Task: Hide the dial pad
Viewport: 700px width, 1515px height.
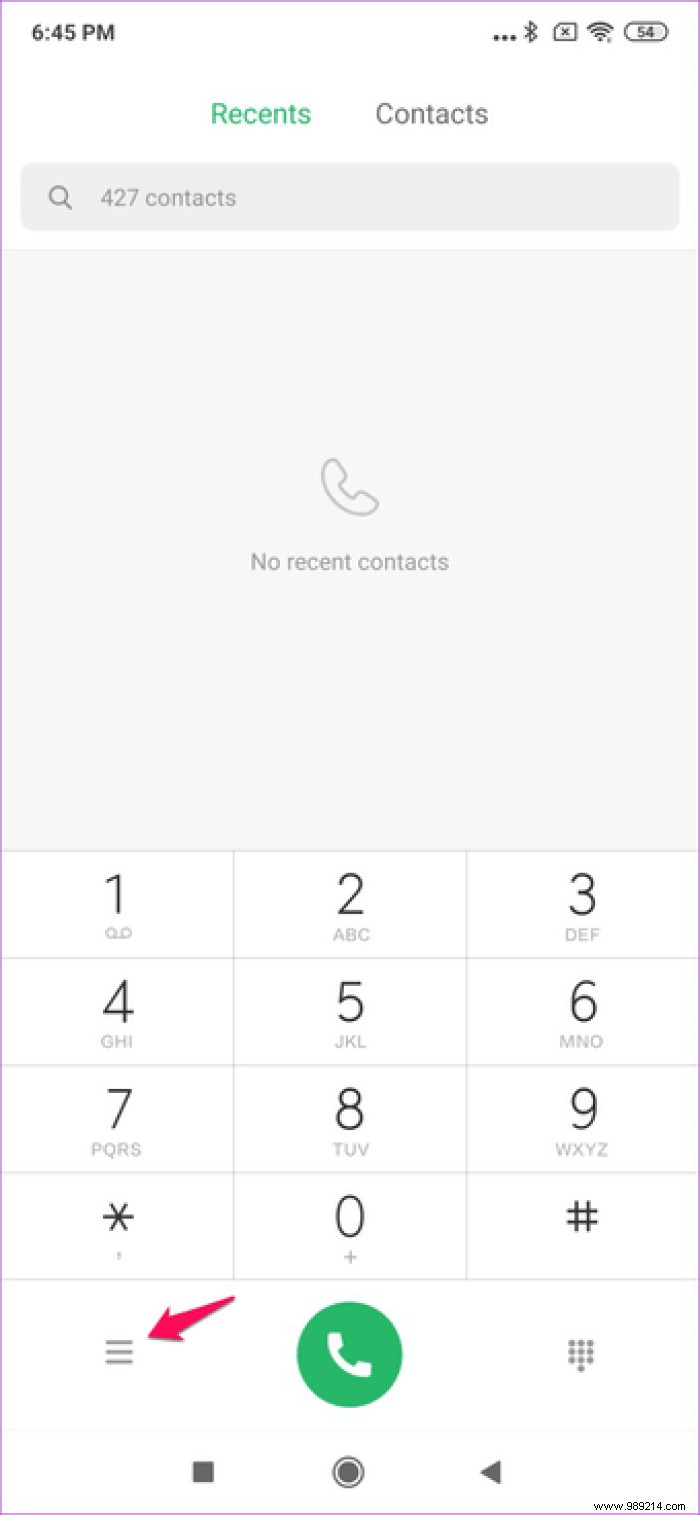Action: pos(581,1354)
